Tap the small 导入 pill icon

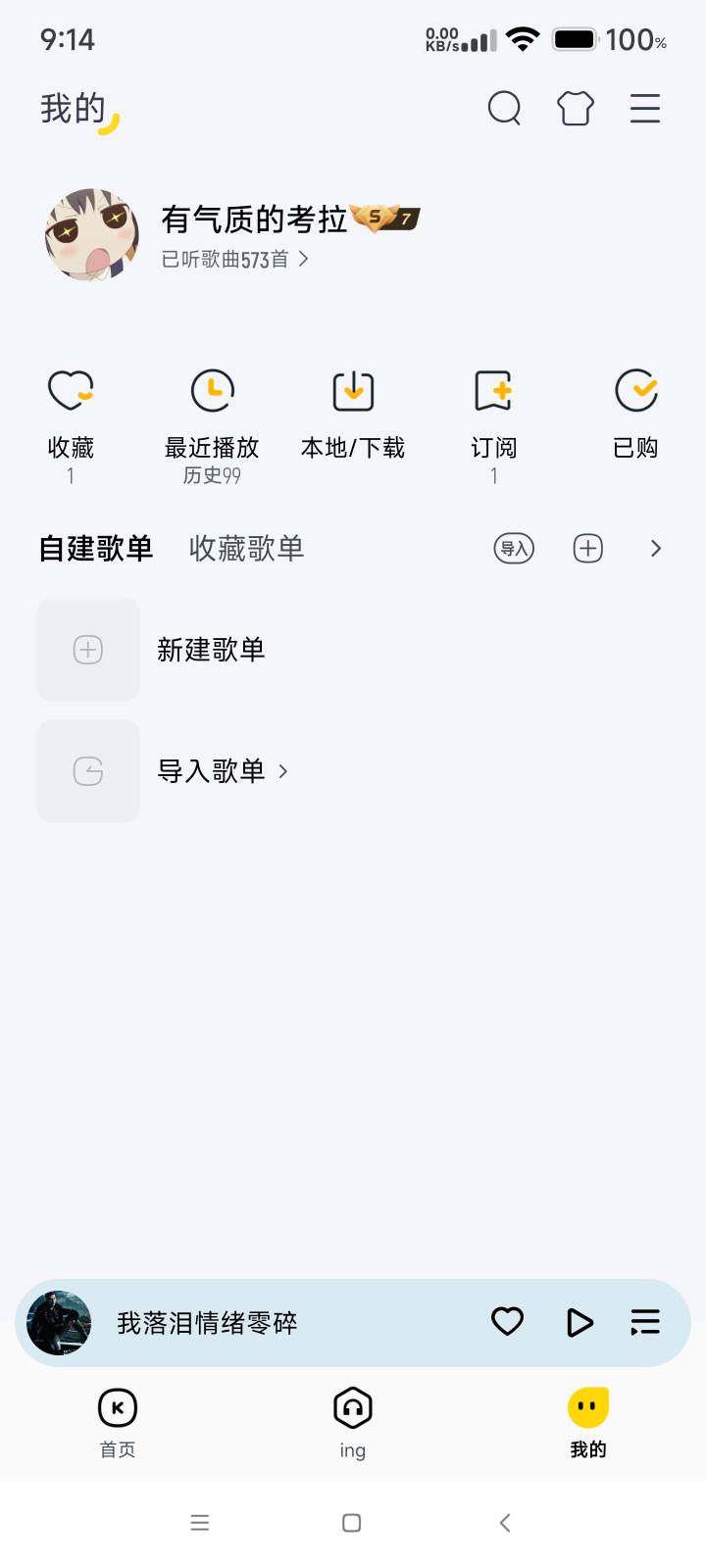pos(514,549)
